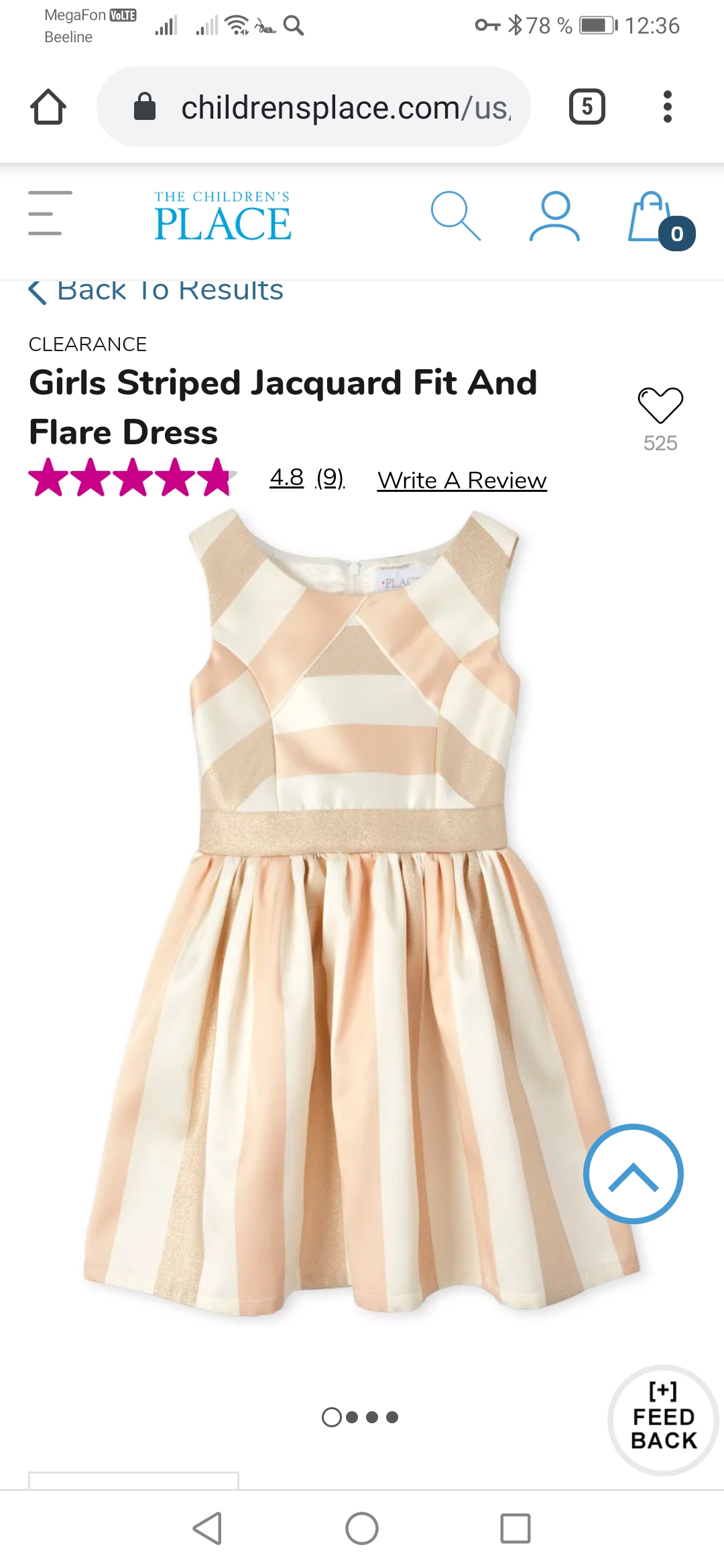Screen dimensions: 724x1568
Task: Open browser tab switcher showing 5
Action: click(x=587, y=107)
